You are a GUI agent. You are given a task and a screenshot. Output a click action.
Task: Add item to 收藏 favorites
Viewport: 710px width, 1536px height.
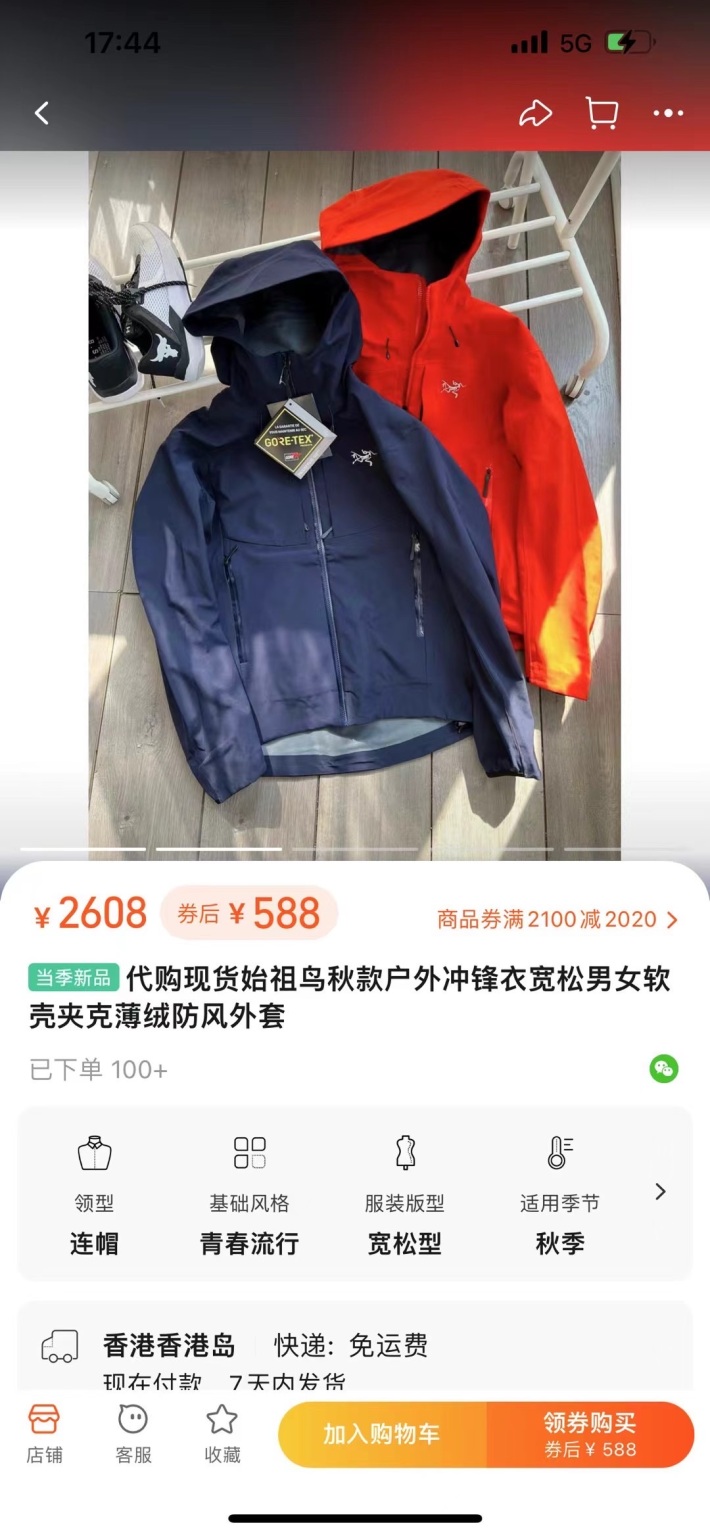coord(222,1433)
